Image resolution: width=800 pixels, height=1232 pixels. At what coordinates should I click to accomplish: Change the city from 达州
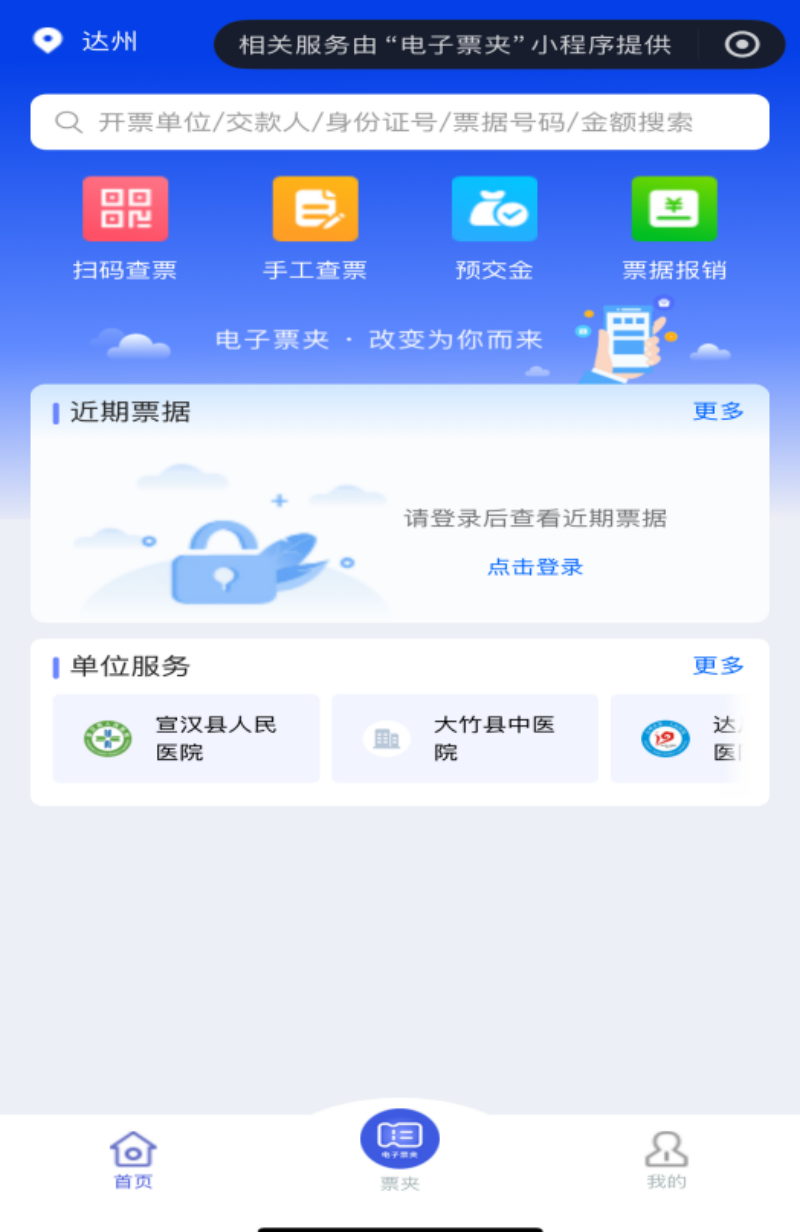[x=88, y=42]
